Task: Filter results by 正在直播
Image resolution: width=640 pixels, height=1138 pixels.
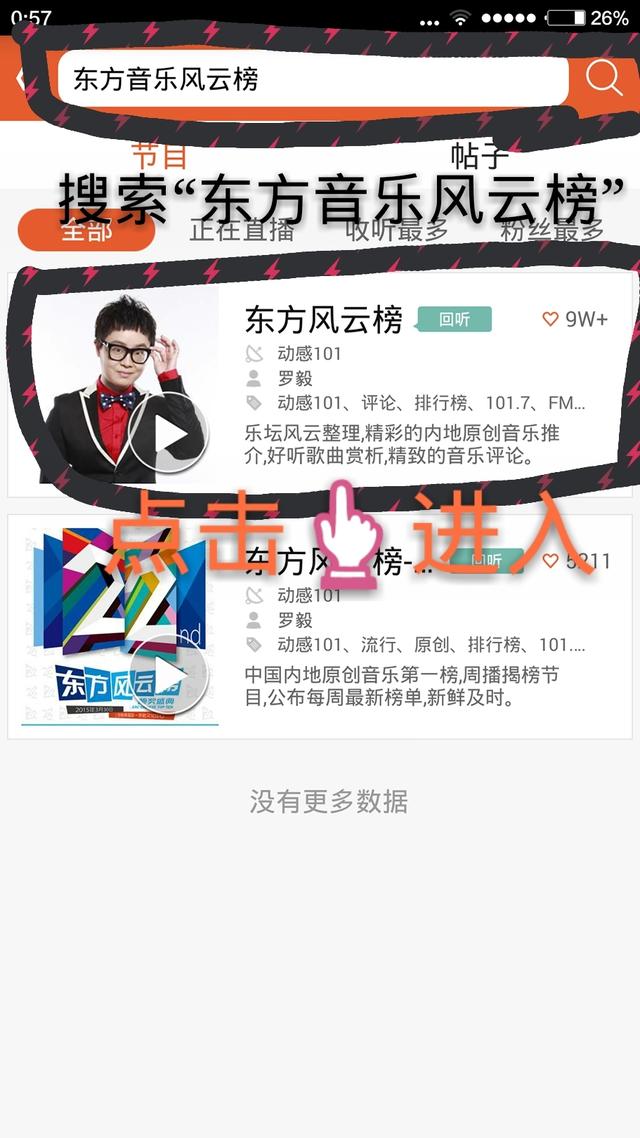Action: [x=242, y=231]
